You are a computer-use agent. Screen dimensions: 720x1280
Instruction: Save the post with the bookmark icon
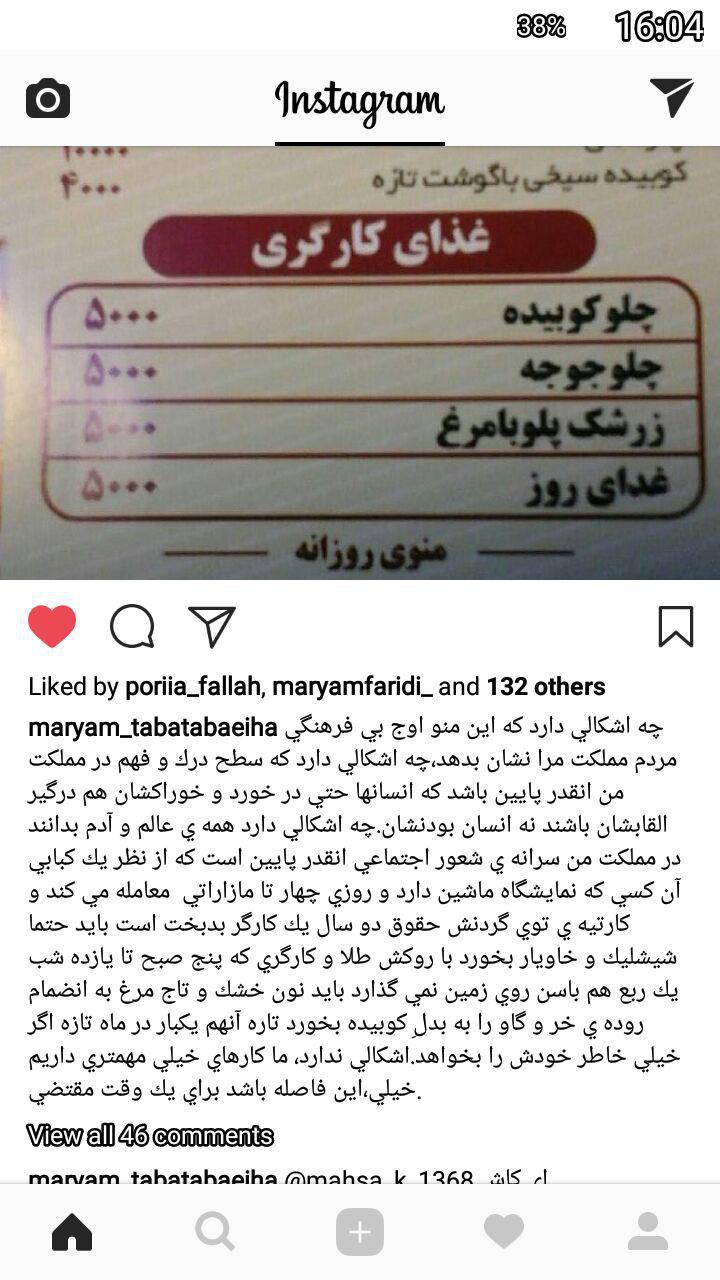click(x=676, y=627)
